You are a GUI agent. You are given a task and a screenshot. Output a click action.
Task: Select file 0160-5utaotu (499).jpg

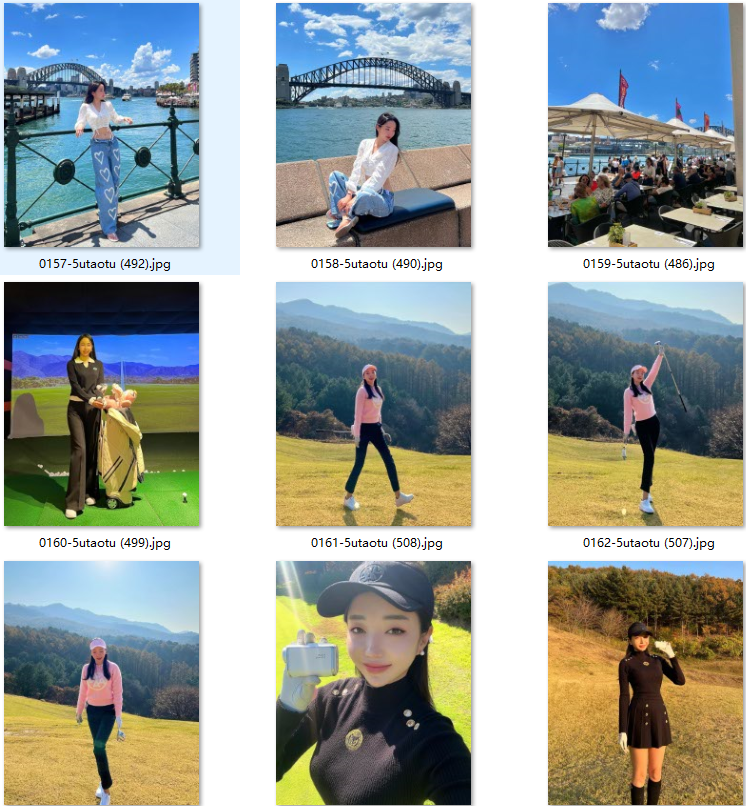click(102, 404)
